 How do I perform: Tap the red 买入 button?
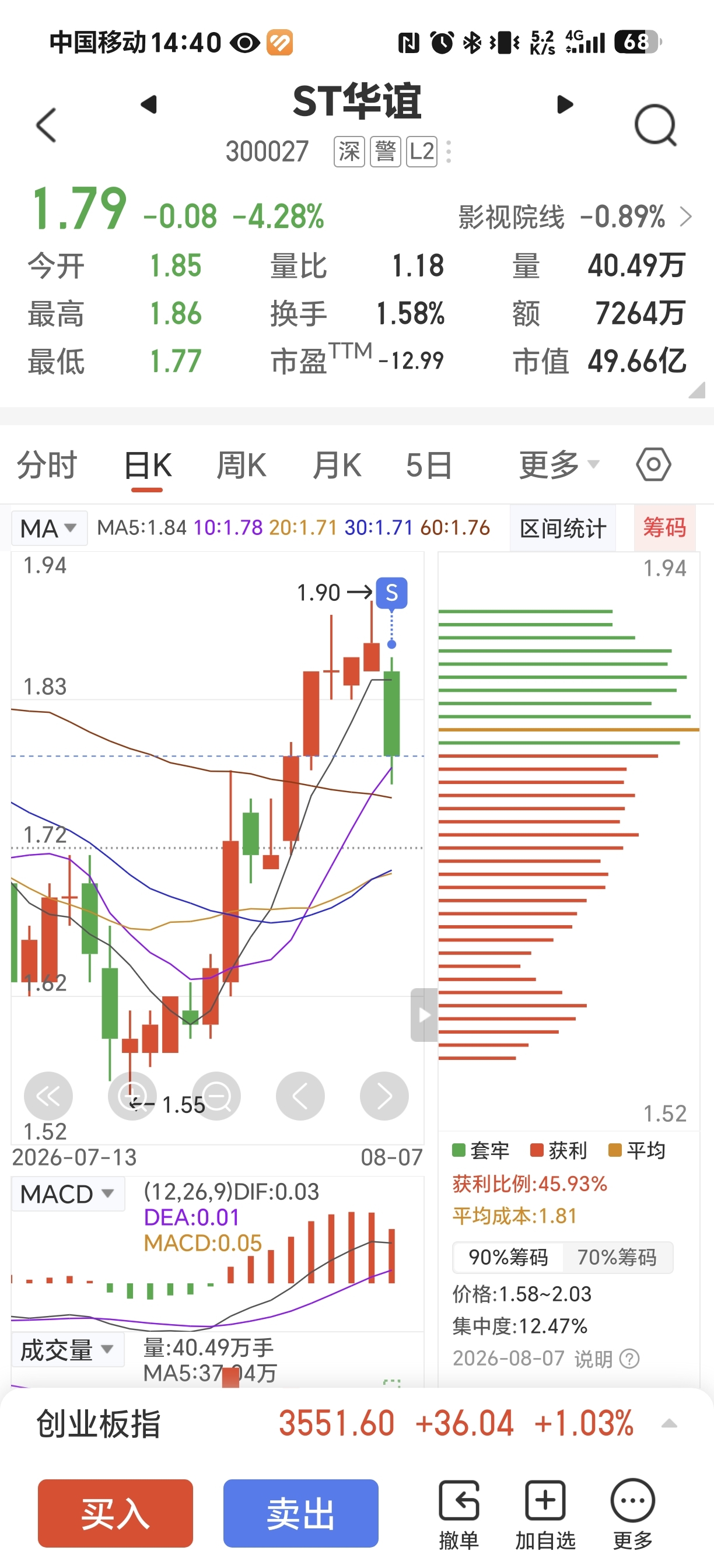[116, 1513]
